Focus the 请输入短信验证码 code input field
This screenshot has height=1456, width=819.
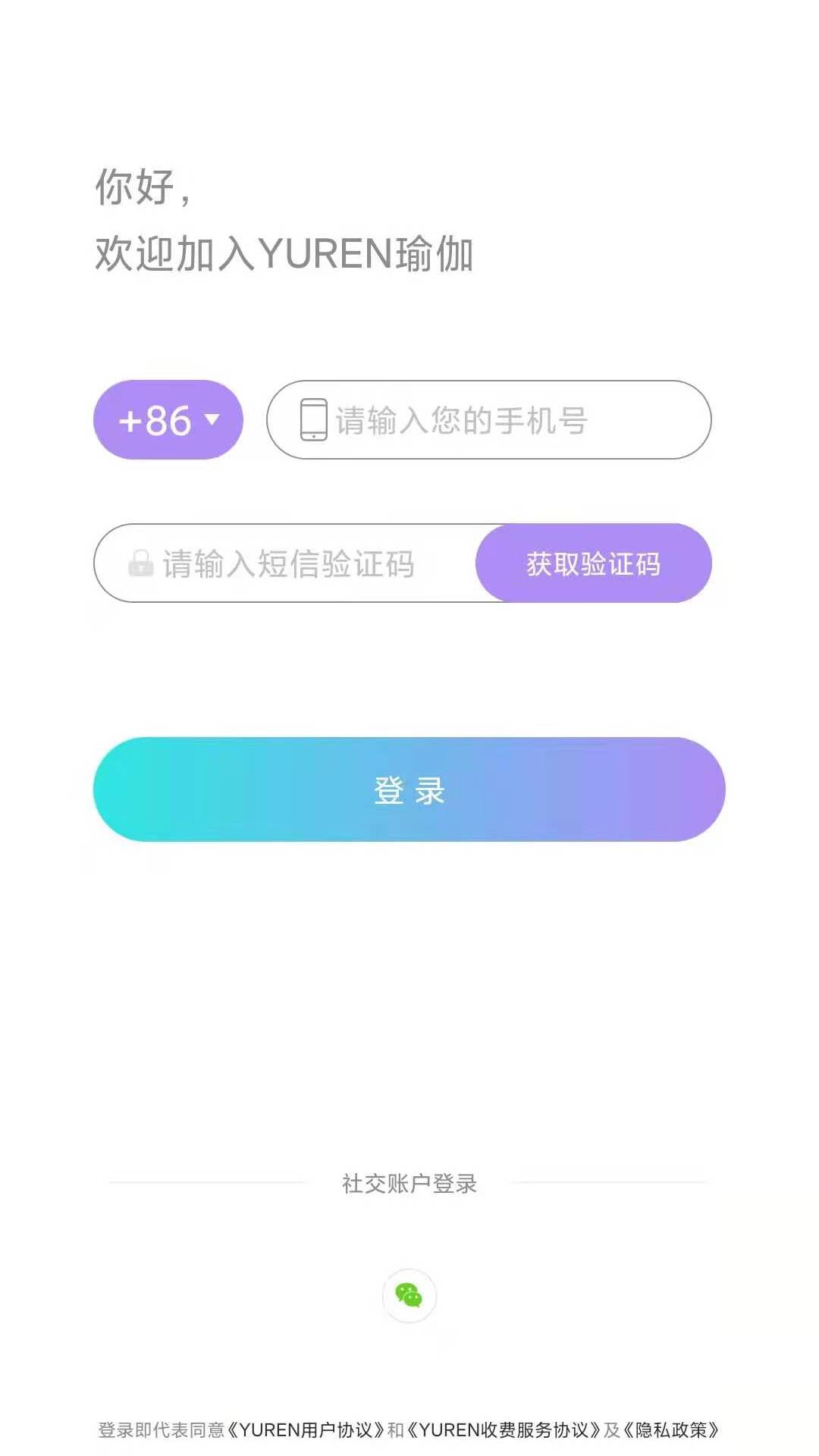point(288,563)
